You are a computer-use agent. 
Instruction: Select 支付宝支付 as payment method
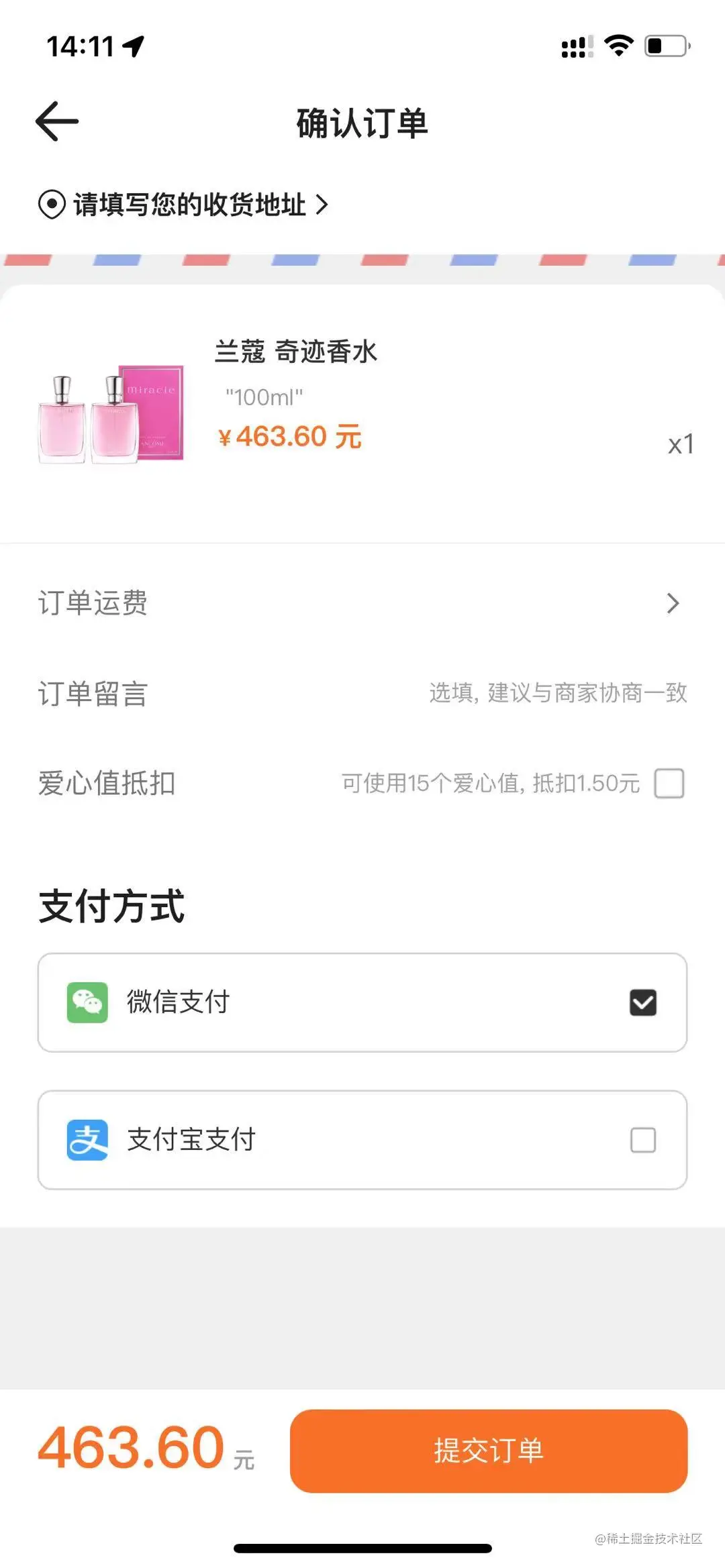pyautogui.click(x=642, y=1140)
